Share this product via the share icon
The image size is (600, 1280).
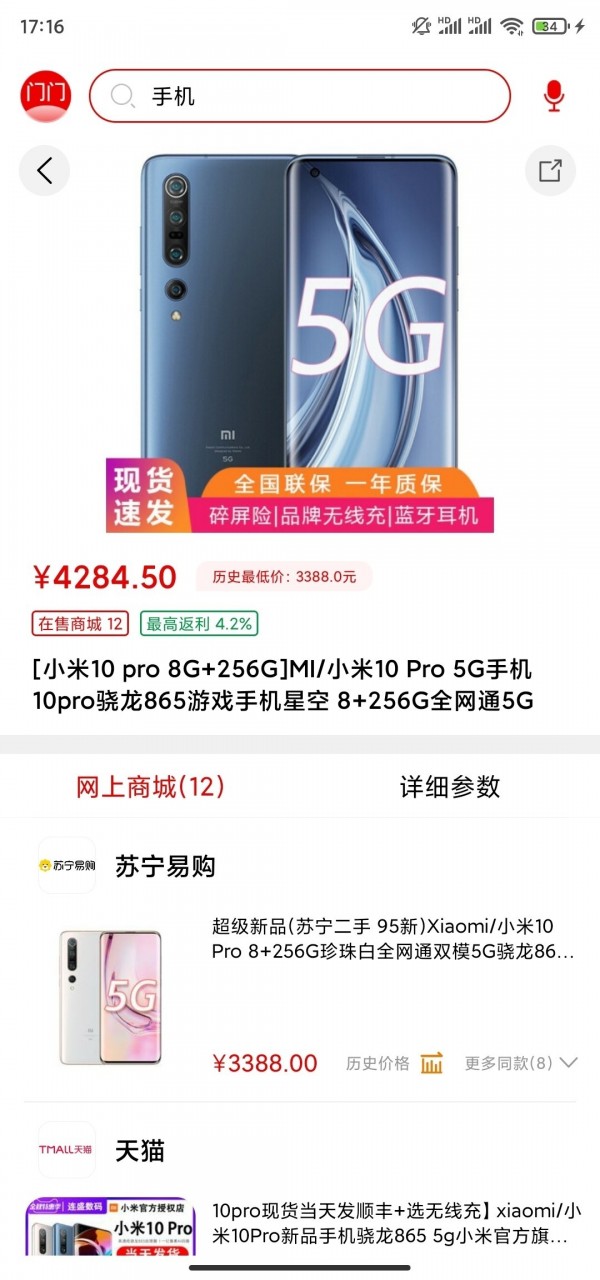coord(550,171)
